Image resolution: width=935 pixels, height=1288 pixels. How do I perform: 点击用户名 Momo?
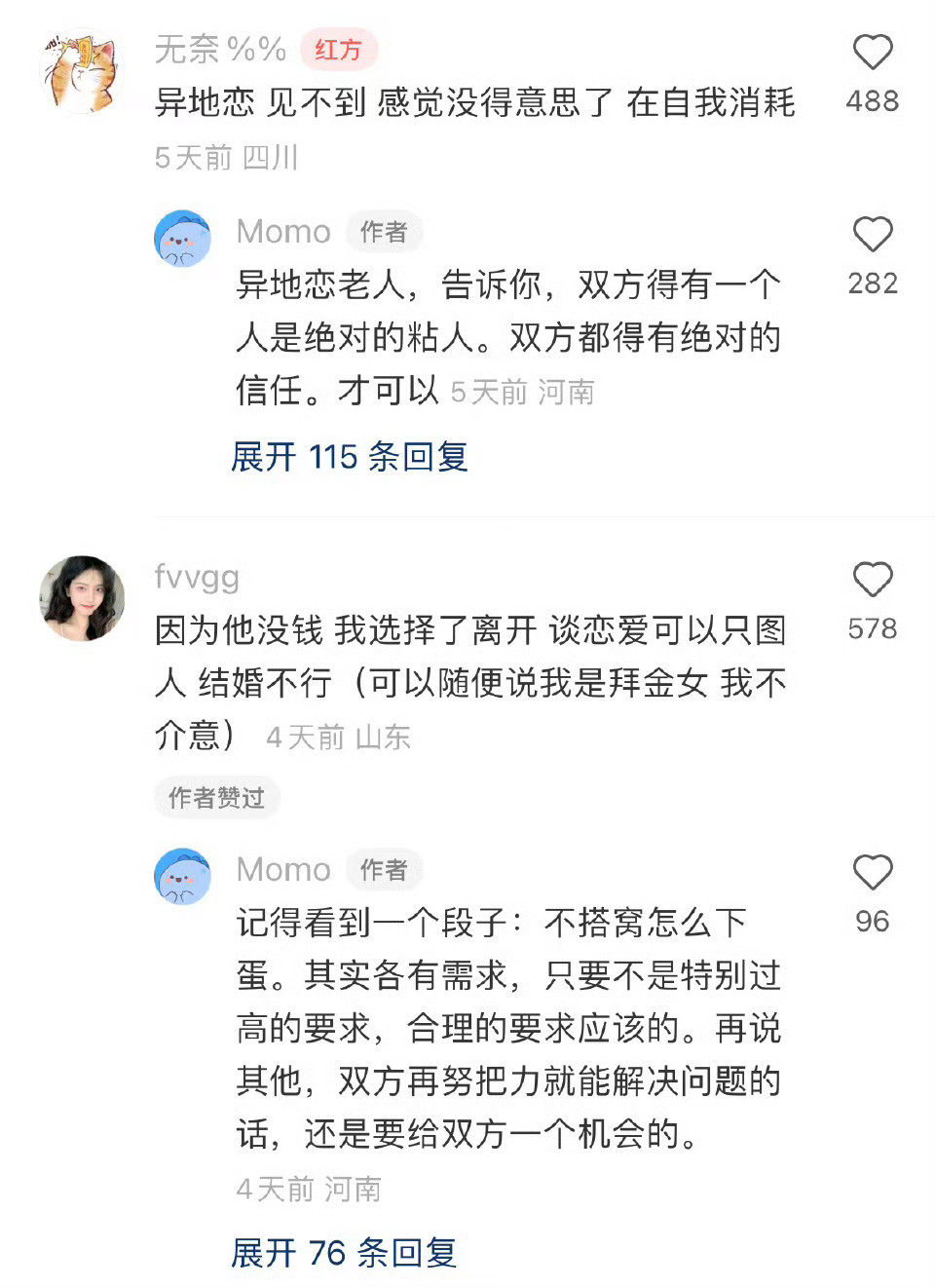click(282, 232)
